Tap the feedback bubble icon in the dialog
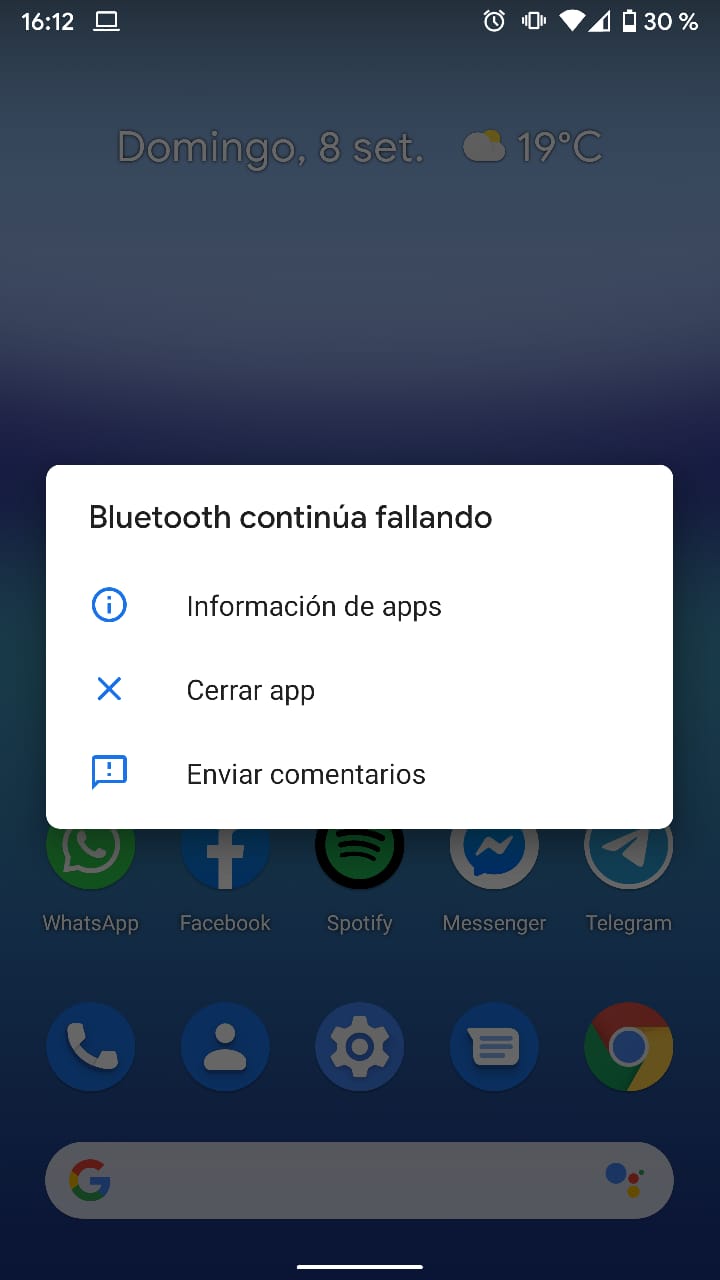The height and width of the screenshot is (1280, 720). coord(111,772)
